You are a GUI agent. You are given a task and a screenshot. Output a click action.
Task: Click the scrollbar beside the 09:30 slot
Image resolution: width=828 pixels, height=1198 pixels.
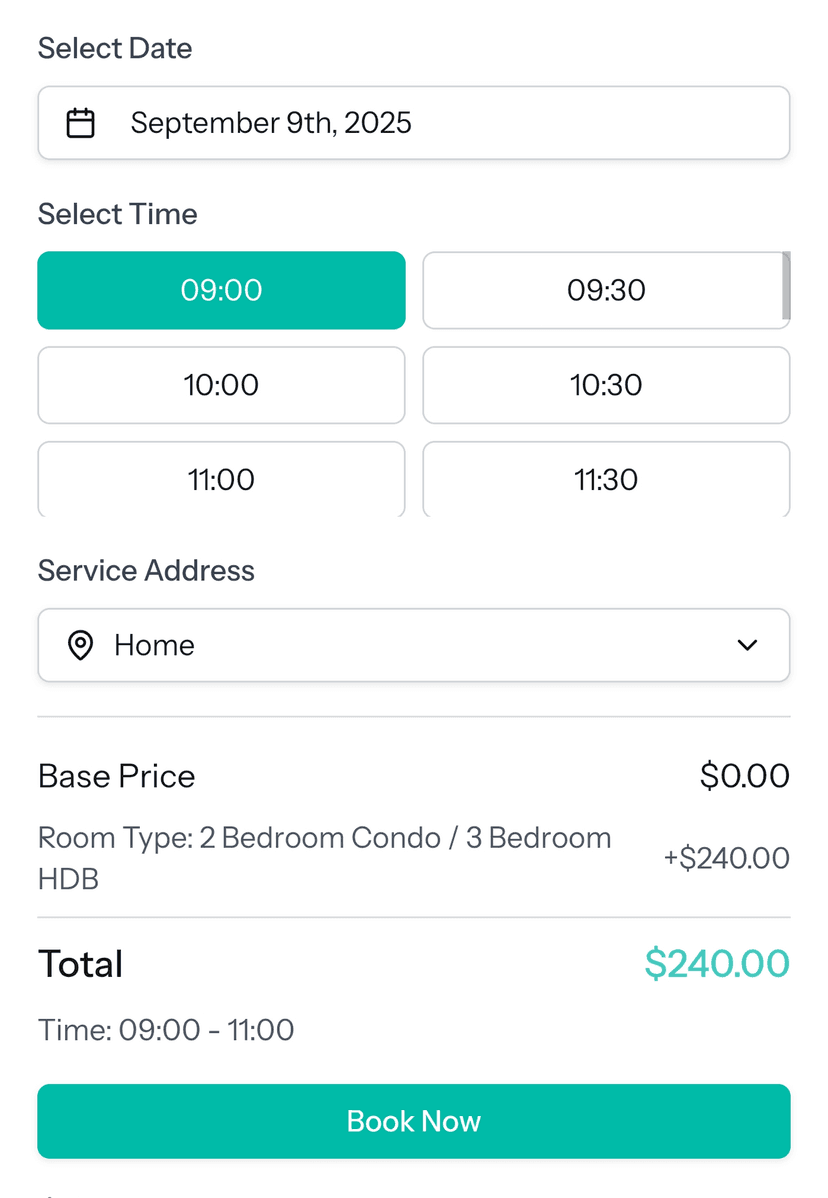click(786, 290)
